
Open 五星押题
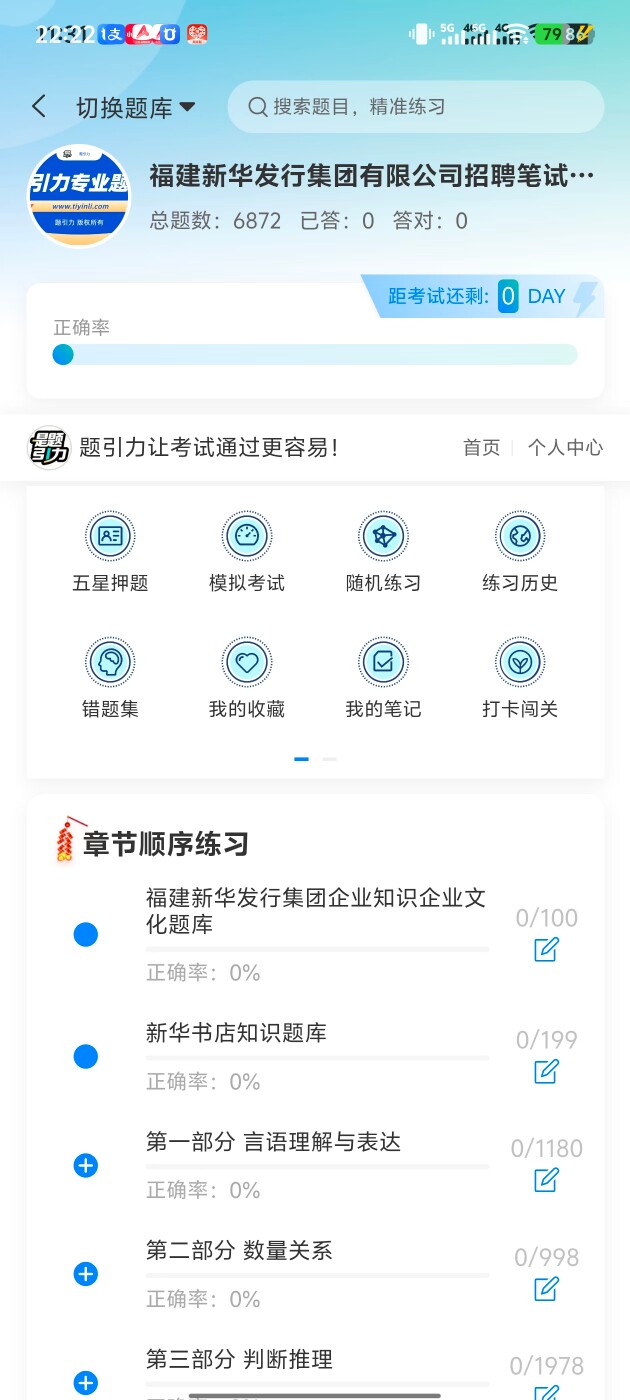coord(110,551)
